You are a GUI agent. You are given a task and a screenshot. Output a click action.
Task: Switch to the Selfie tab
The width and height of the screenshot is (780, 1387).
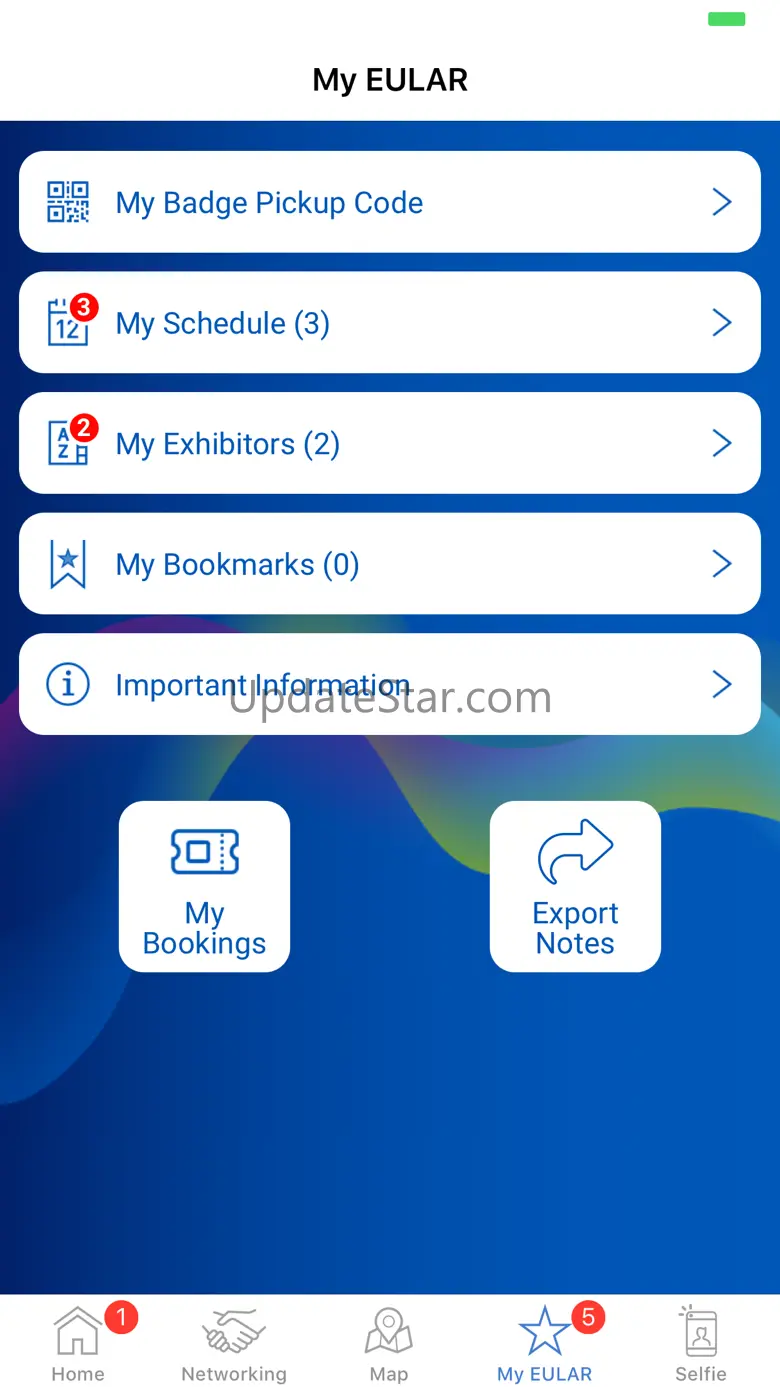[x=701, y=1343]
